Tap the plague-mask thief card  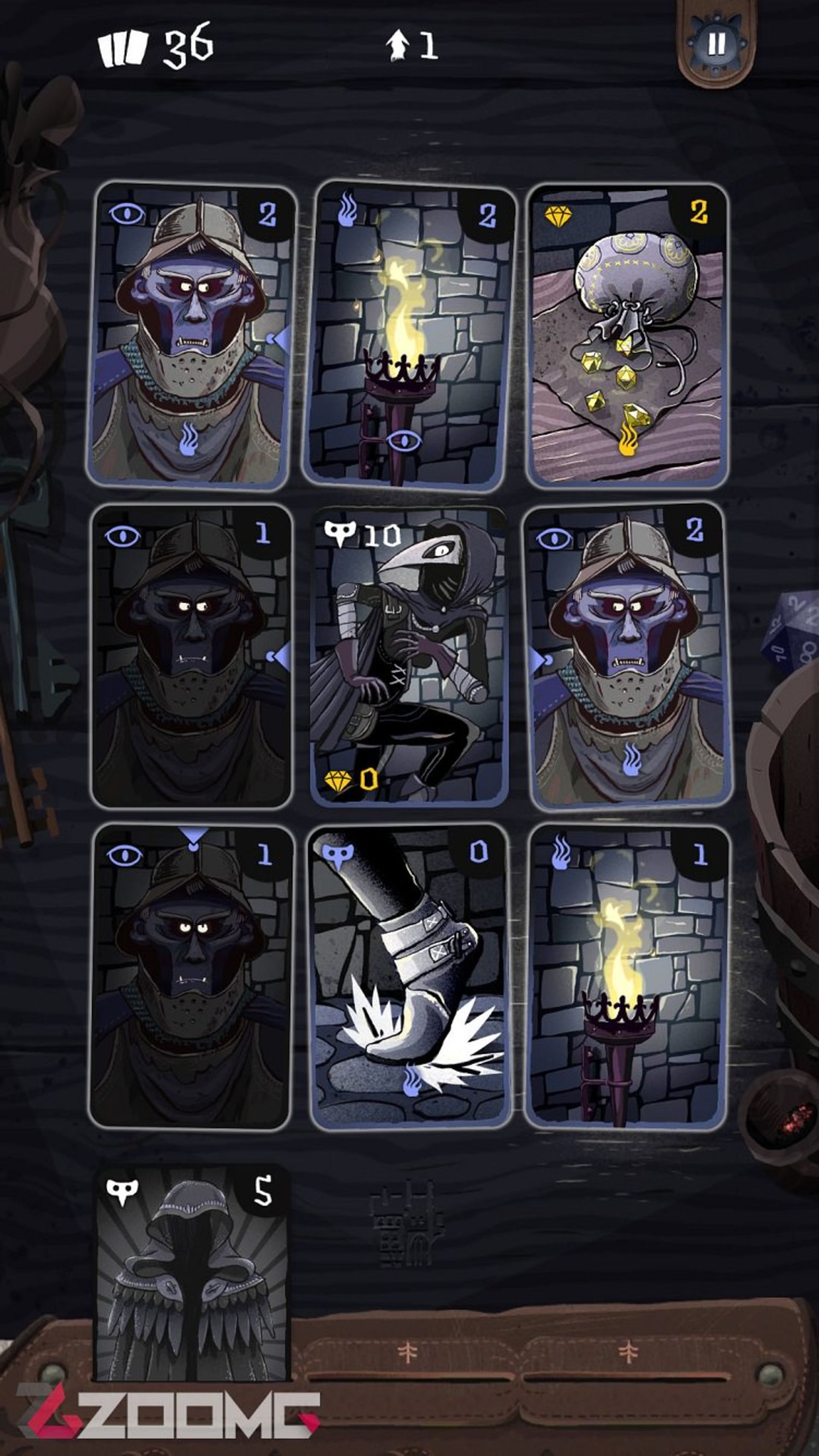(409, 655)
